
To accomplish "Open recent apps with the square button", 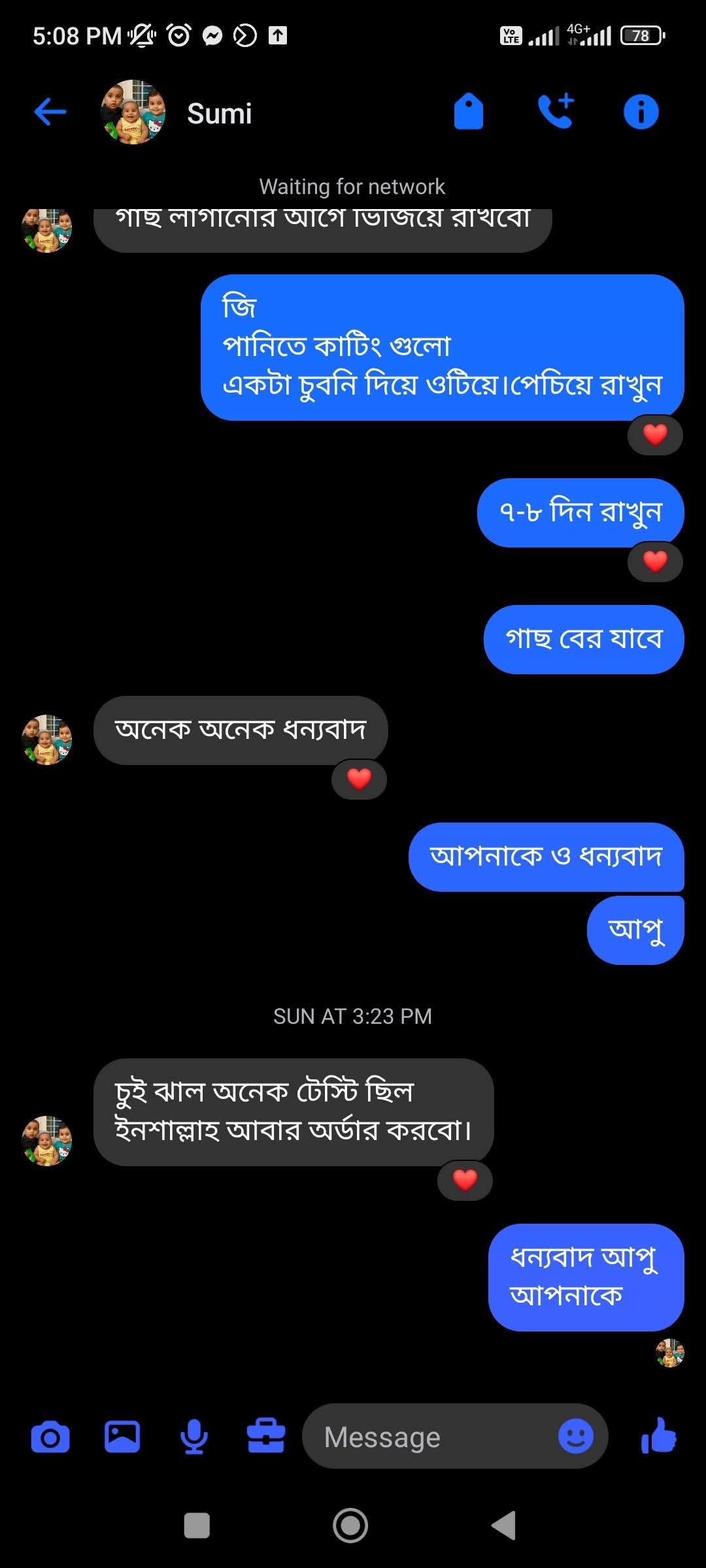I will (x=197, y=1526).
